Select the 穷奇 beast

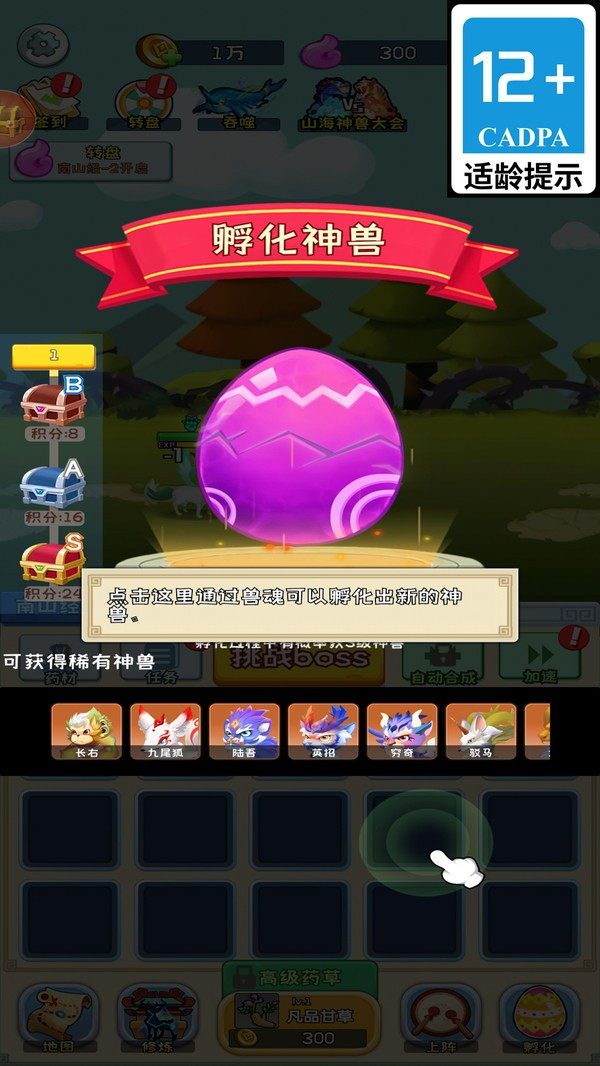401,732
